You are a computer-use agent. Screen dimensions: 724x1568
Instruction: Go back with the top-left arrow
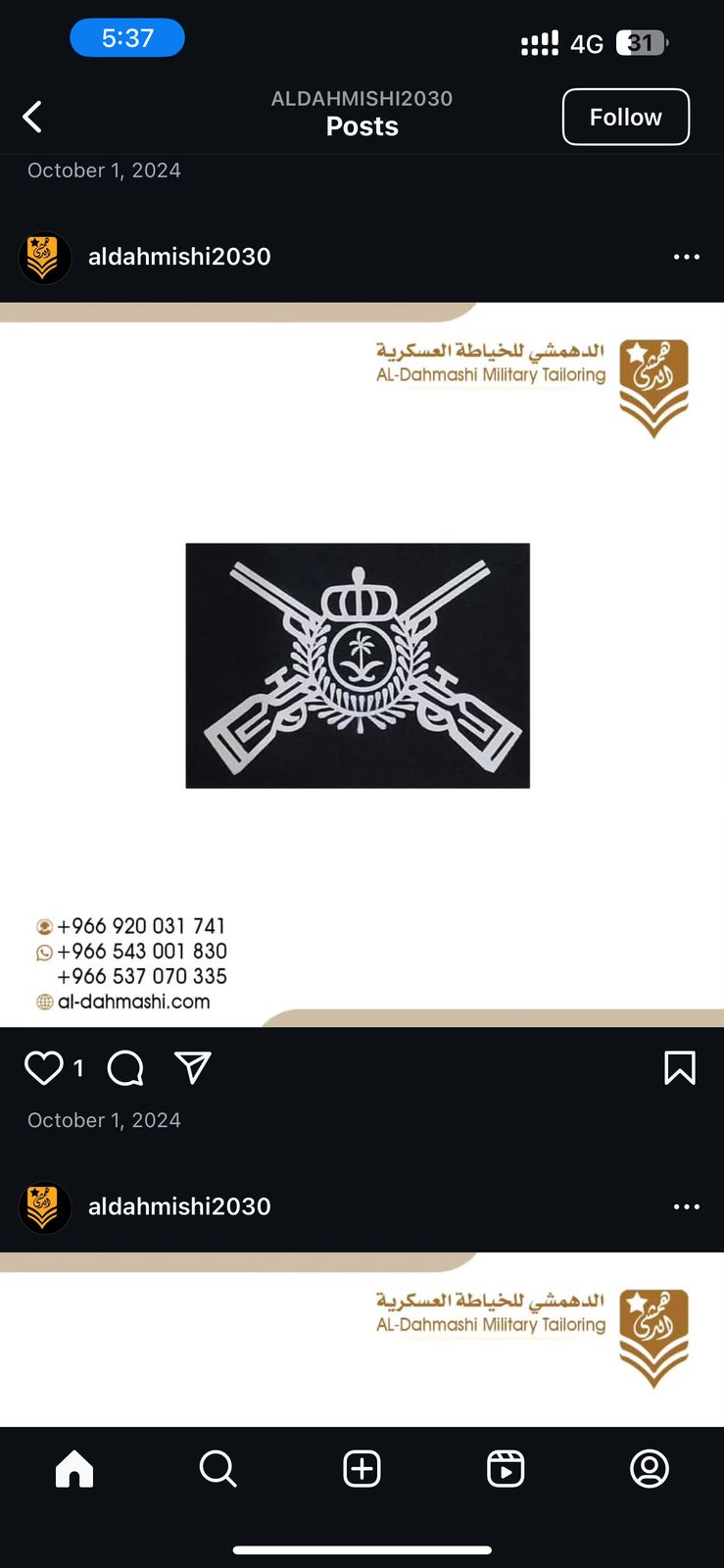point(32,117)
